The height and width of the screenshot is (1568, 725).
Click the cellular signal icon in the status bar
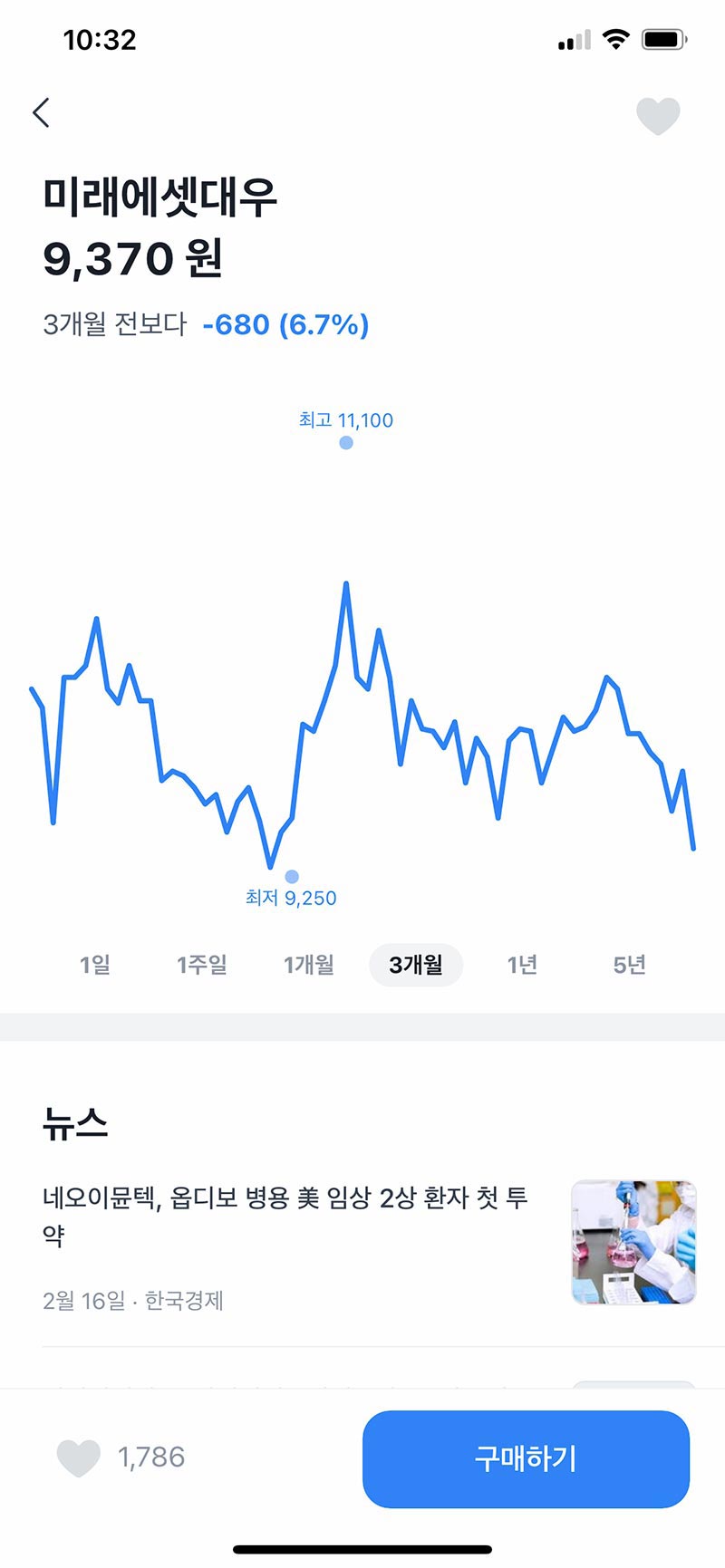[x=573, y=39]
